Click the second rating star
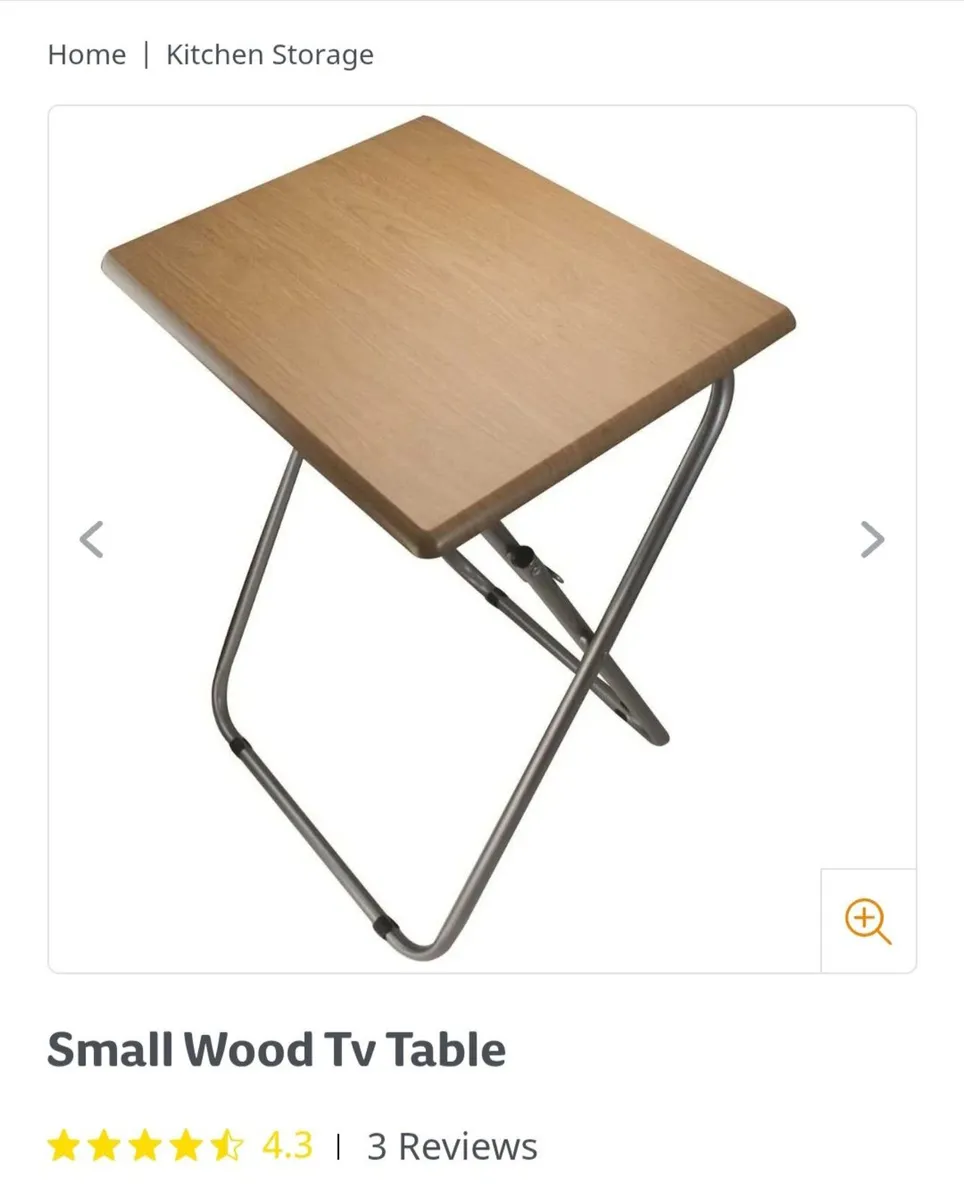 pos(106,1145)
